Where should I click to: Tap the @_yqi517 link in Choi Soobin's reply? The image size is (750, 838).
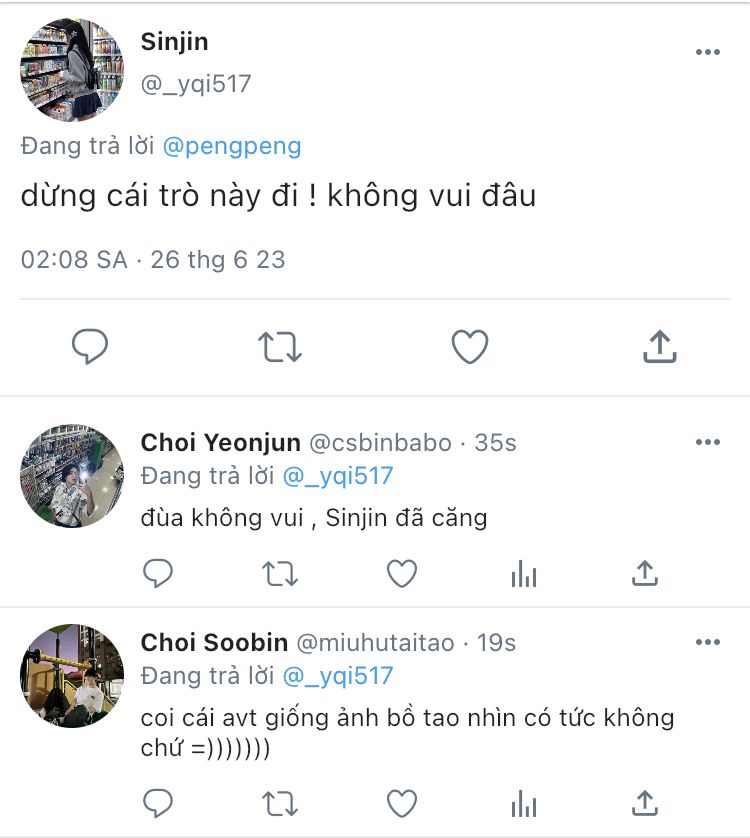337,676
